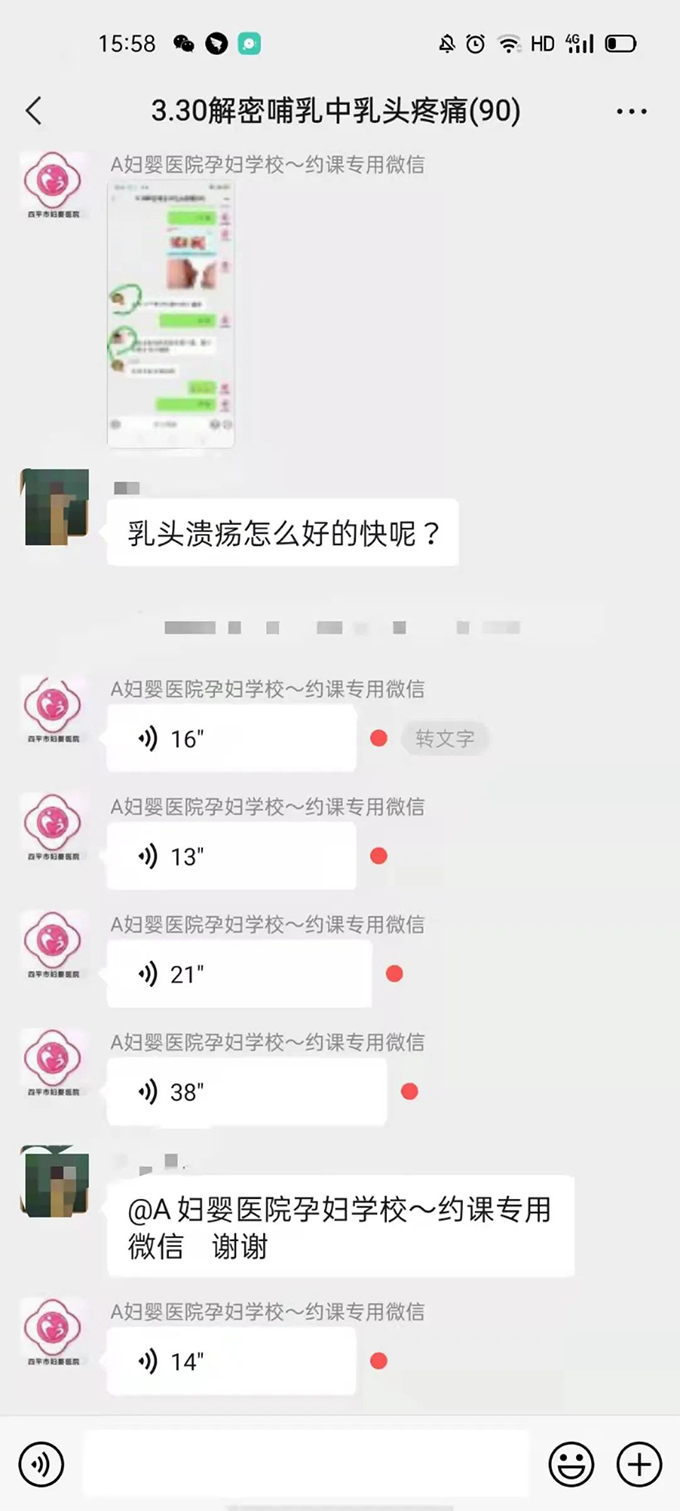Image resolution: width=680 pixels, height=1511 pixels.
Task: Play the 14" voice message
Action: tap(231, 1361)
